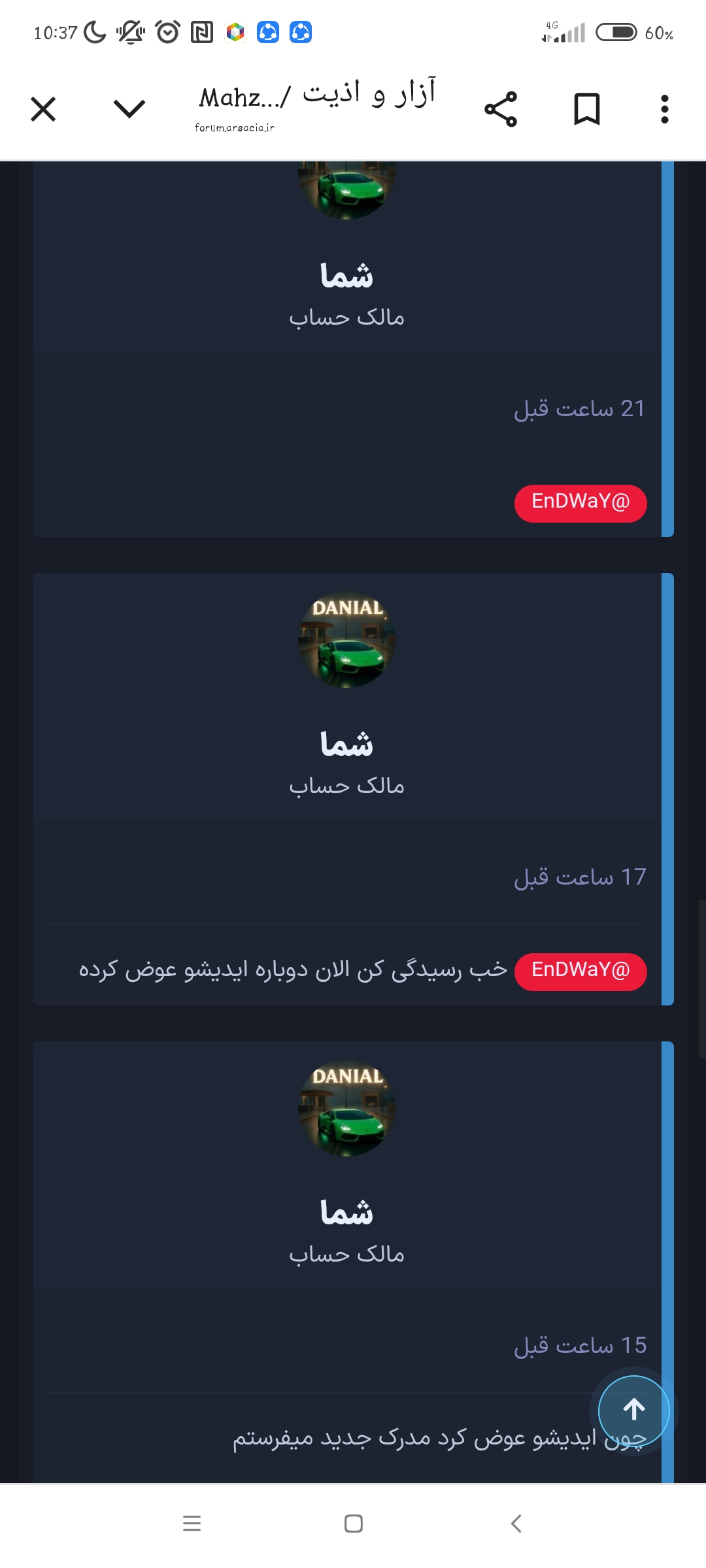The image size is (706, 1568).
Task: Close the browser tab with the X
Action: click(43, 109)
